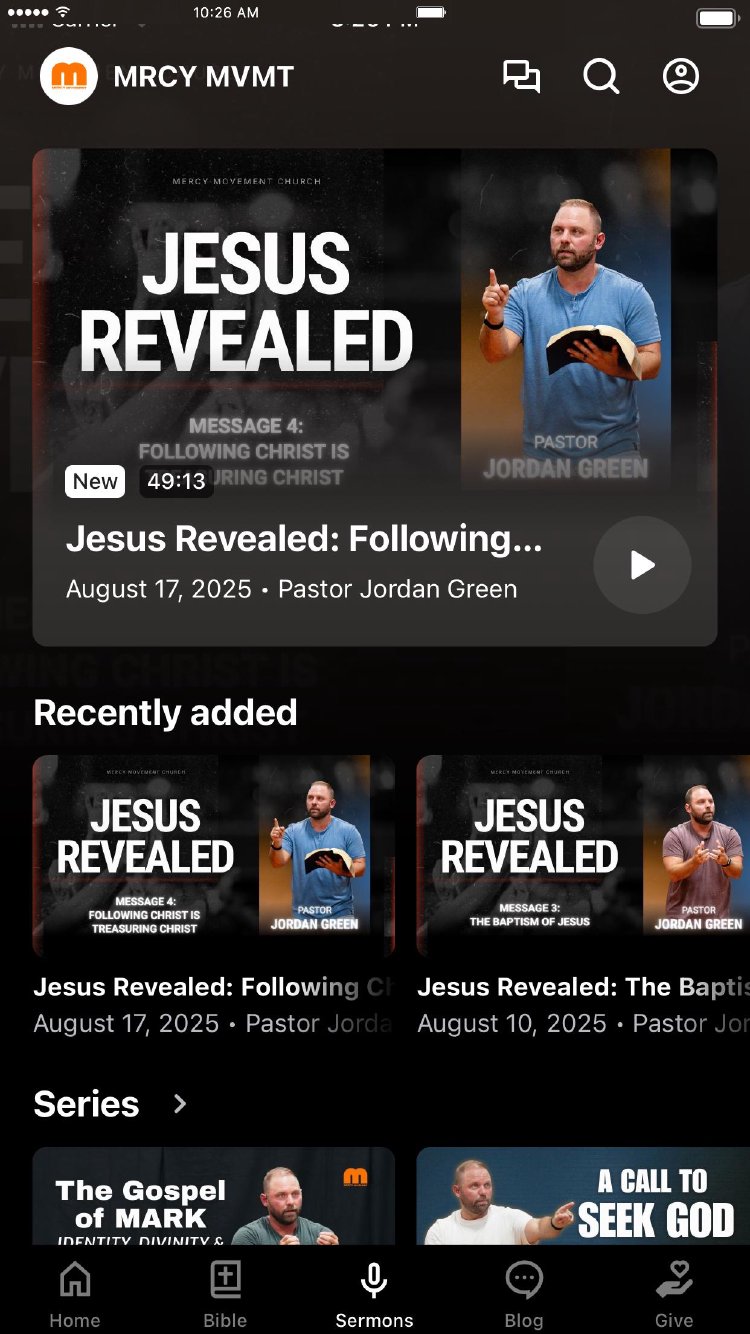Play the featured Jesus Revealed sermon
Image resolution: width=750 pixels, height=1334 pixels.
[x=642, y=565]
